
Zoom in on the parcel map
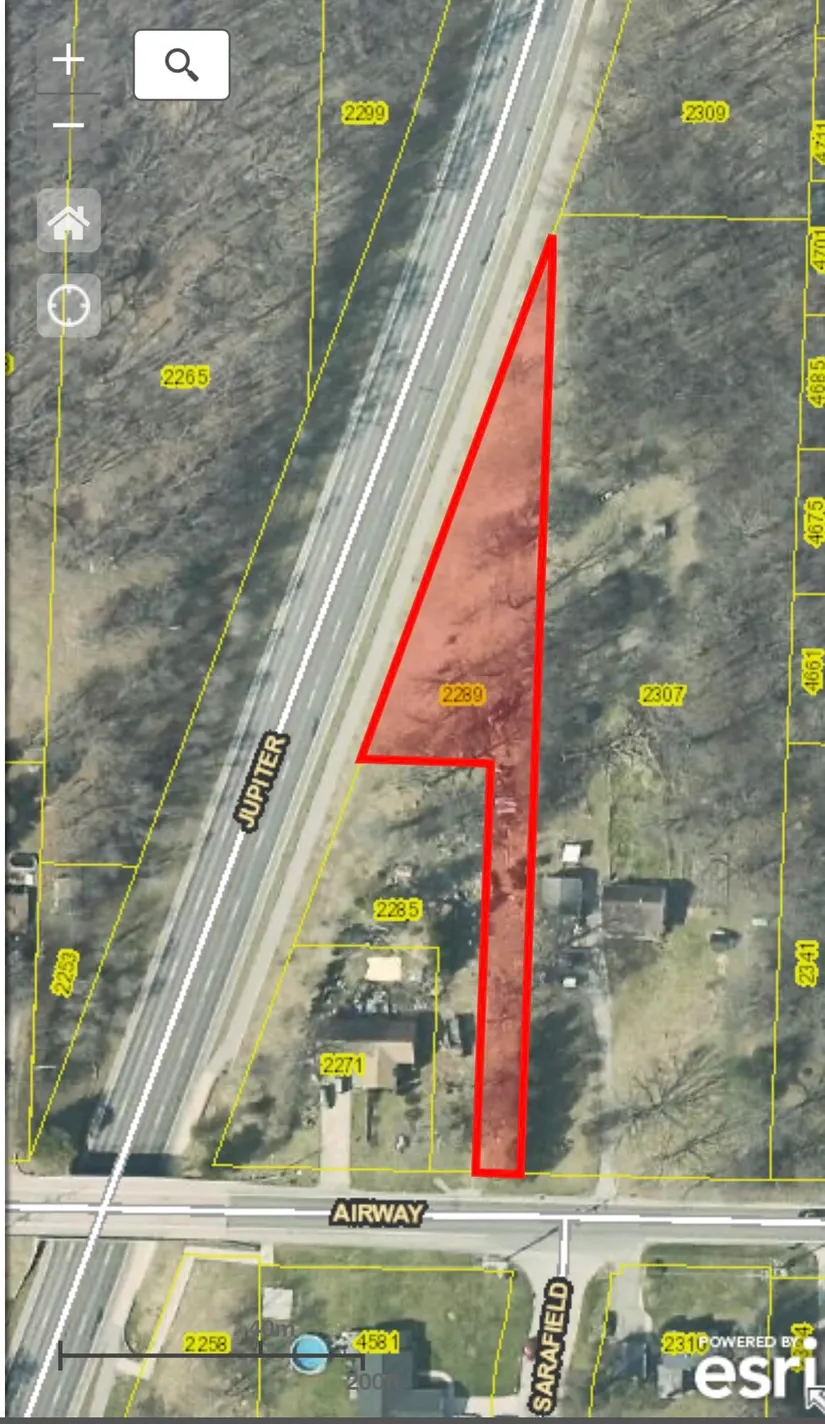click(x=68, y=61)
